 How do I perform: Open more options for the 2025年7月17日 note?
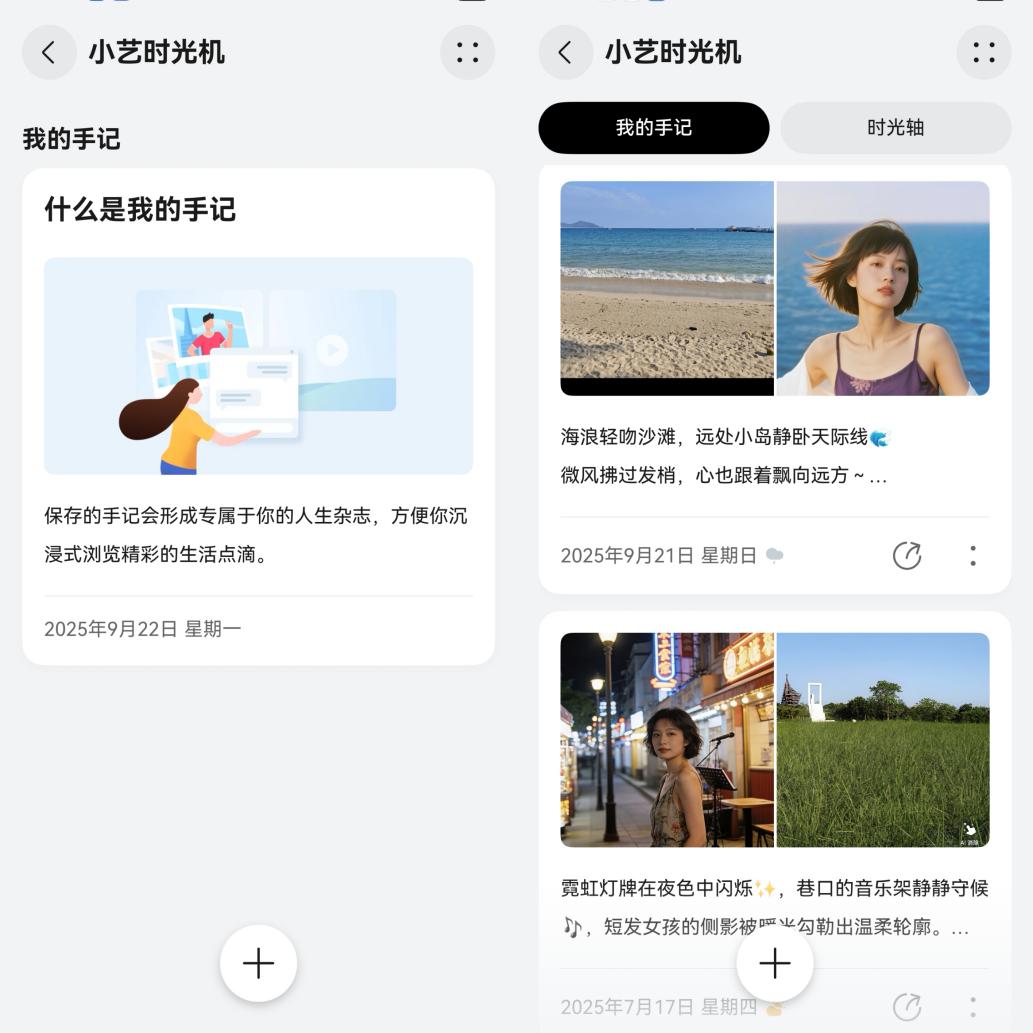point(972,1006)
